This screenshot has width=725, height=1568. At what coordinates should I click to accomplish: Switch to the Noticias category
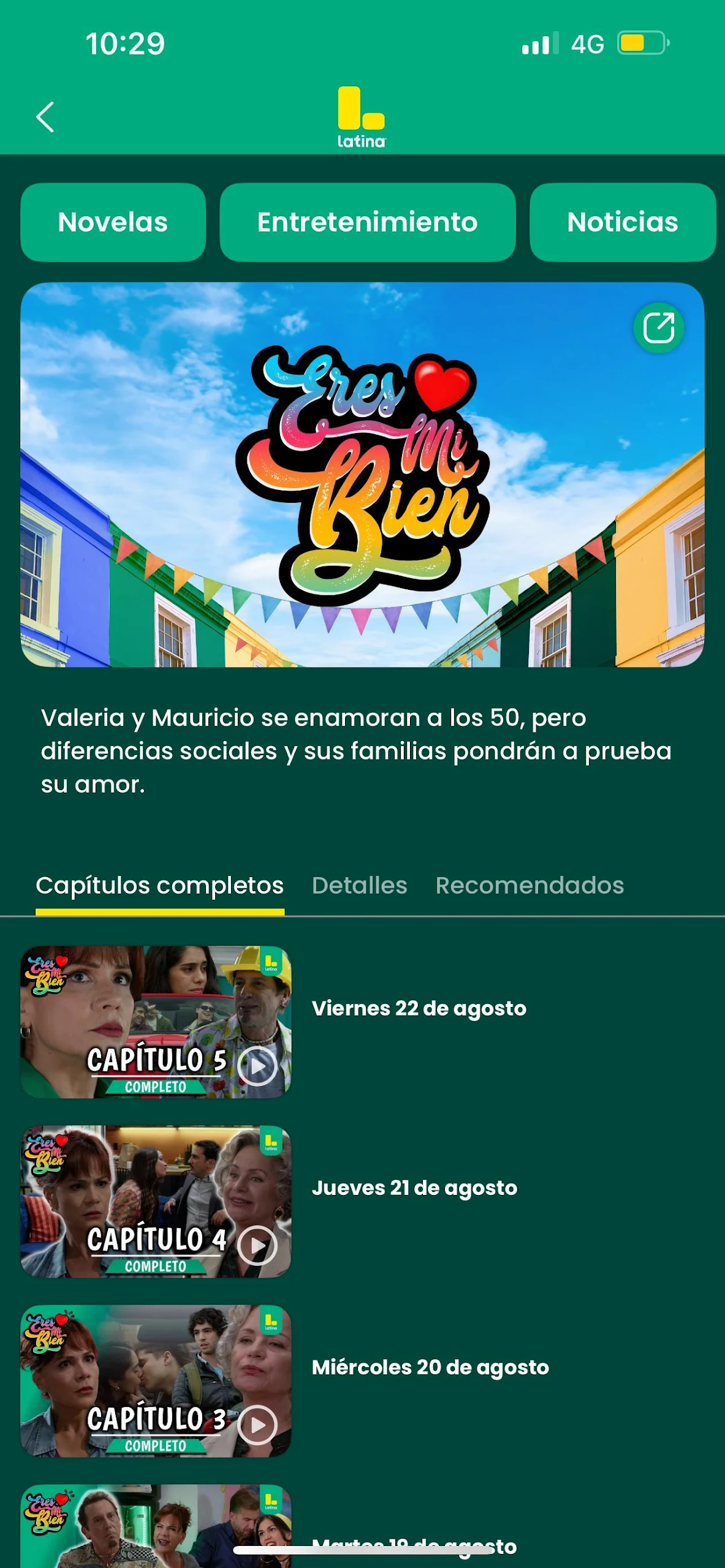pyautogui.click(x=622, y=222)
